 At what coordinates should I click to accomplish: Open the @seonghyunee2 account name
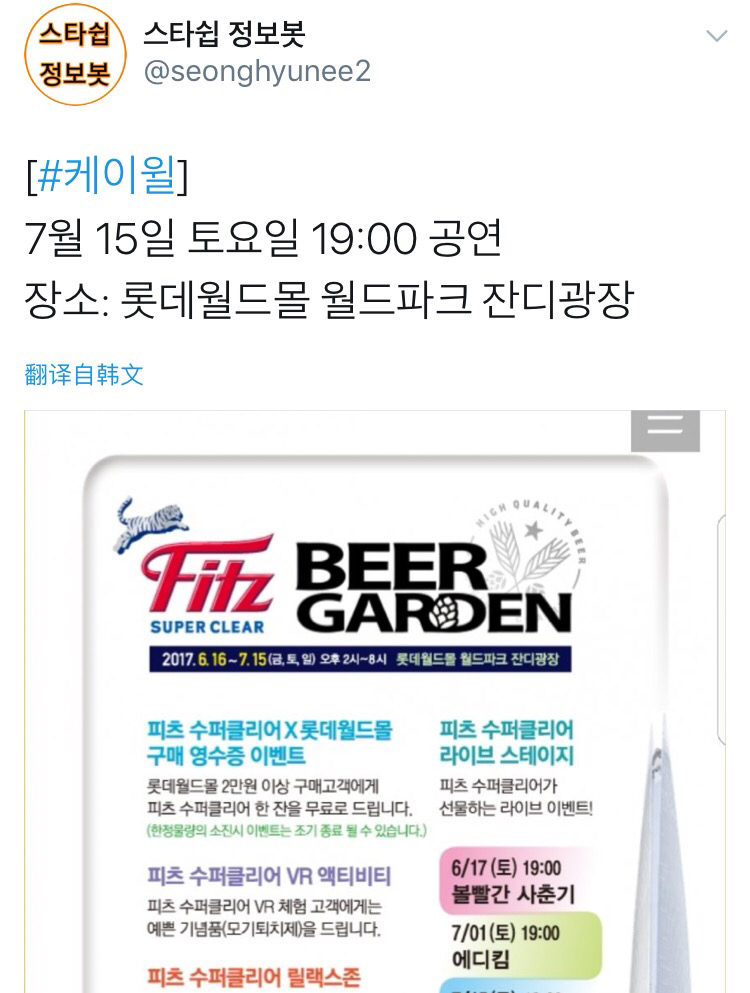tap(257, 71)
